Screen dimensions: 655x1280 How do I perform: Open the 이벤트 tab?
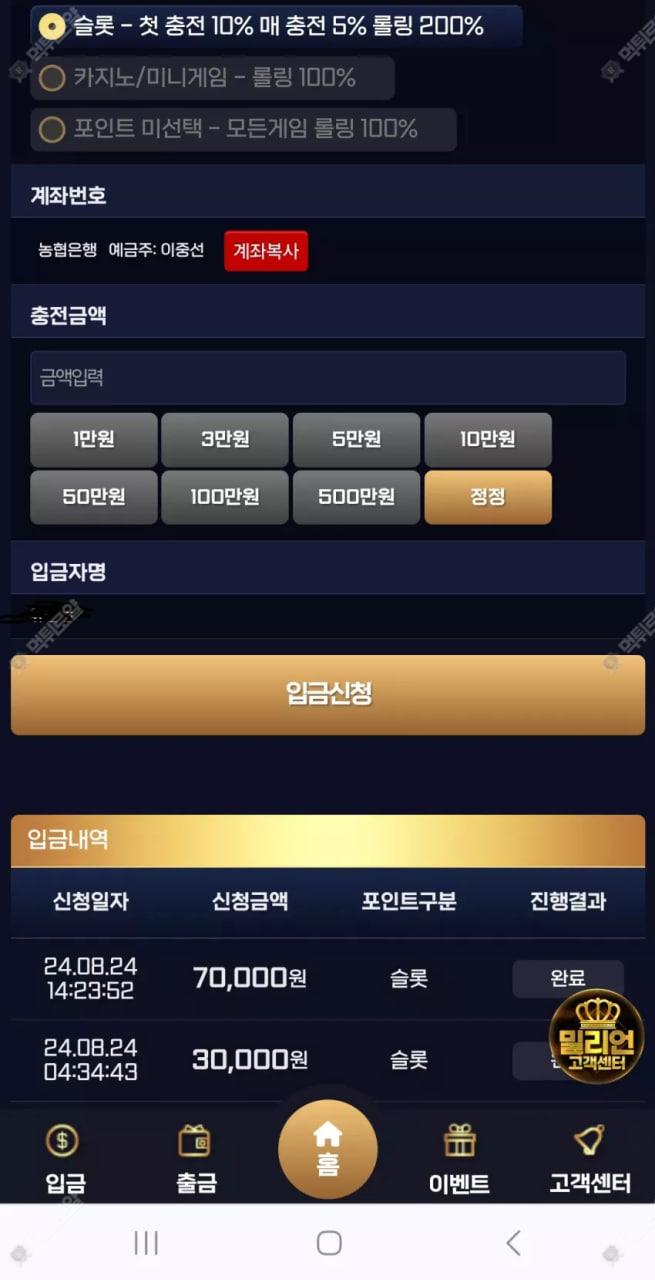point(459,1158)
